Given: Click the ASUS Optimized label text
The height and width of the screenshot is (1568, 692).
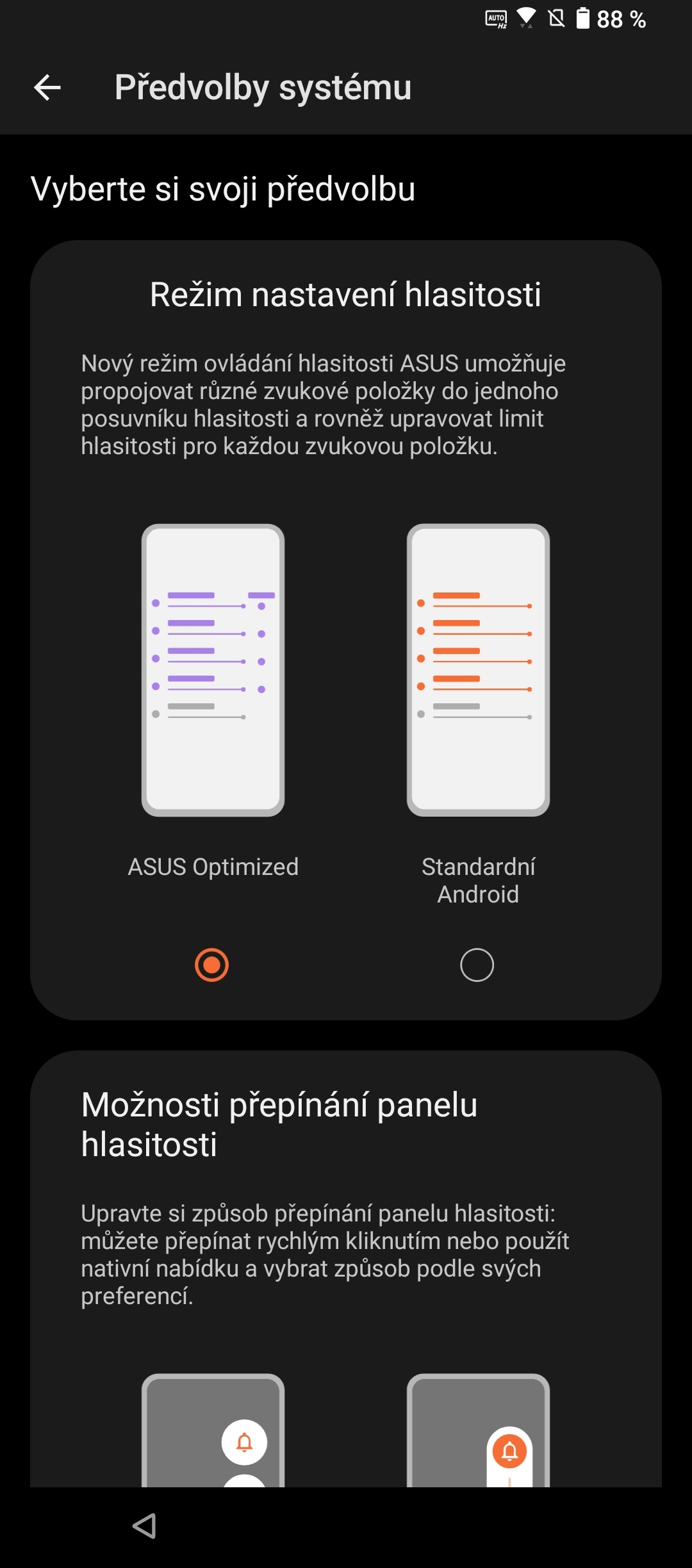Looking at the screenshot, I should click(213, 866).
